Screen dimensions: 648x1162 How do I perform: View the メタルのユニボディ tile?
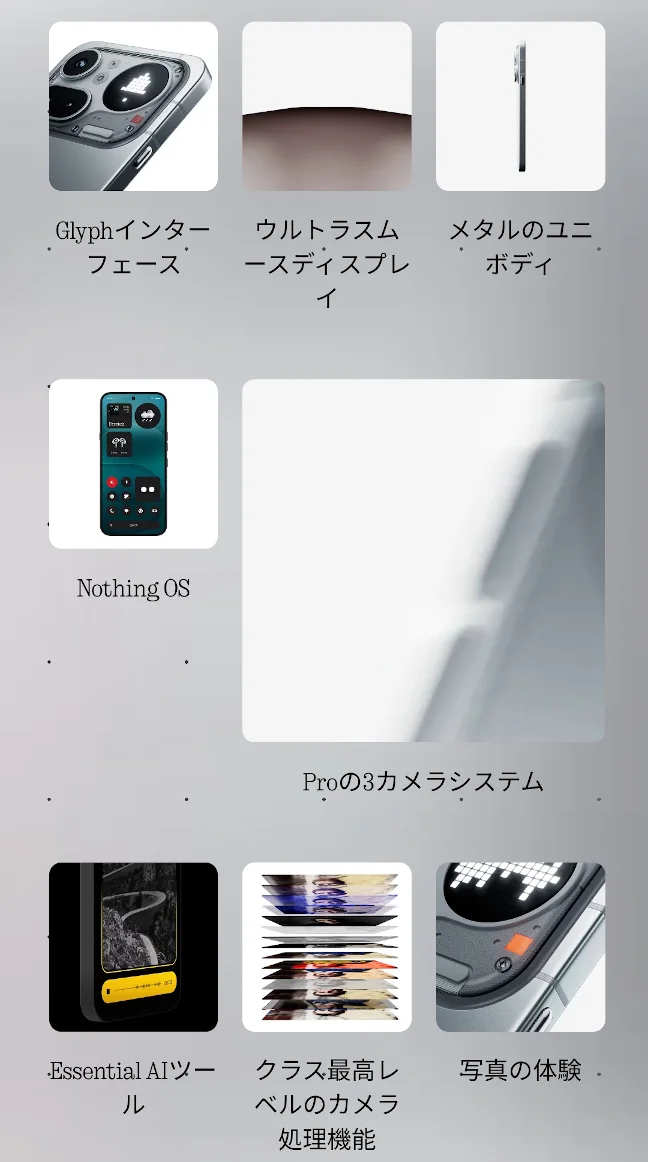pyautogui.click(x=520, y=107)
